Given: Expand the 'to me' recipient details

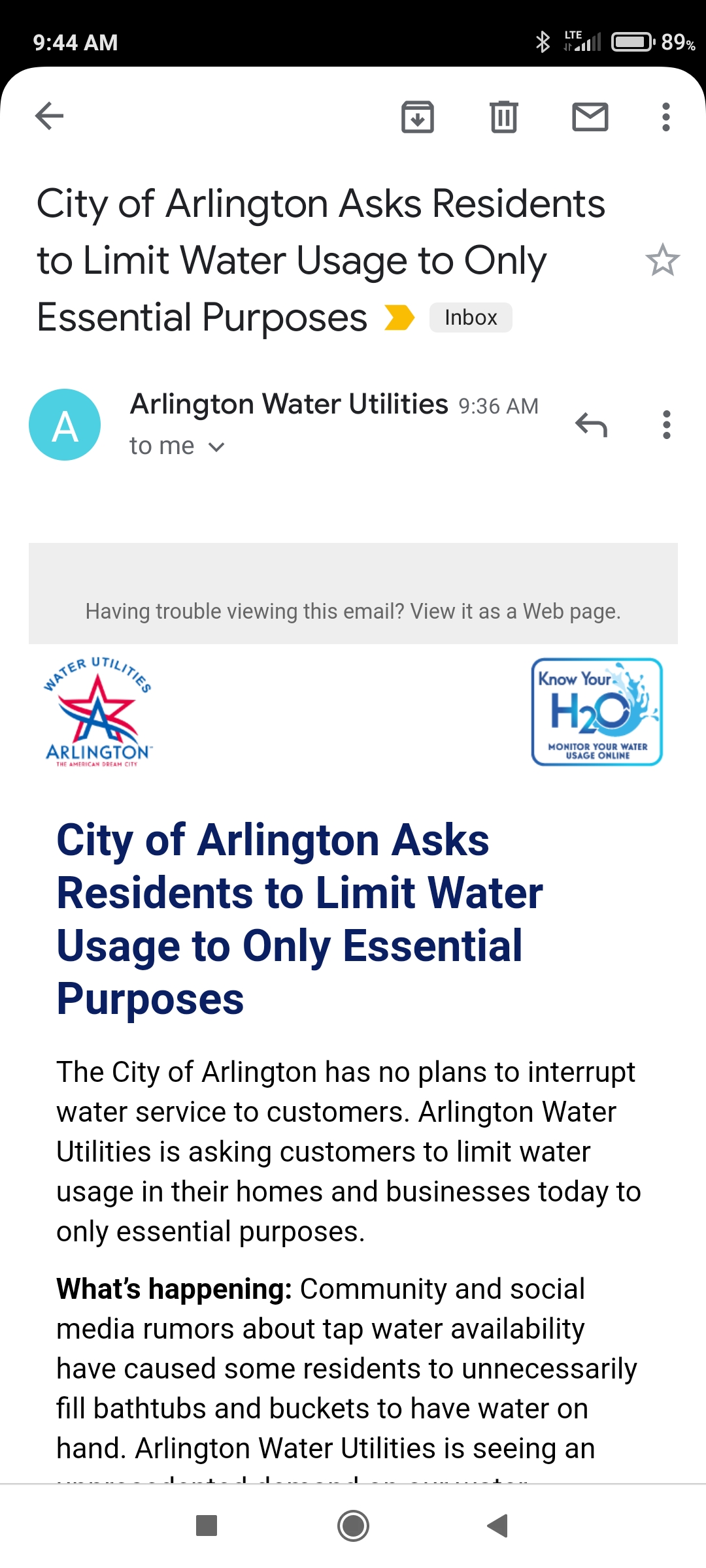Looking at the screenshot, I should click(x=177, y=446).
